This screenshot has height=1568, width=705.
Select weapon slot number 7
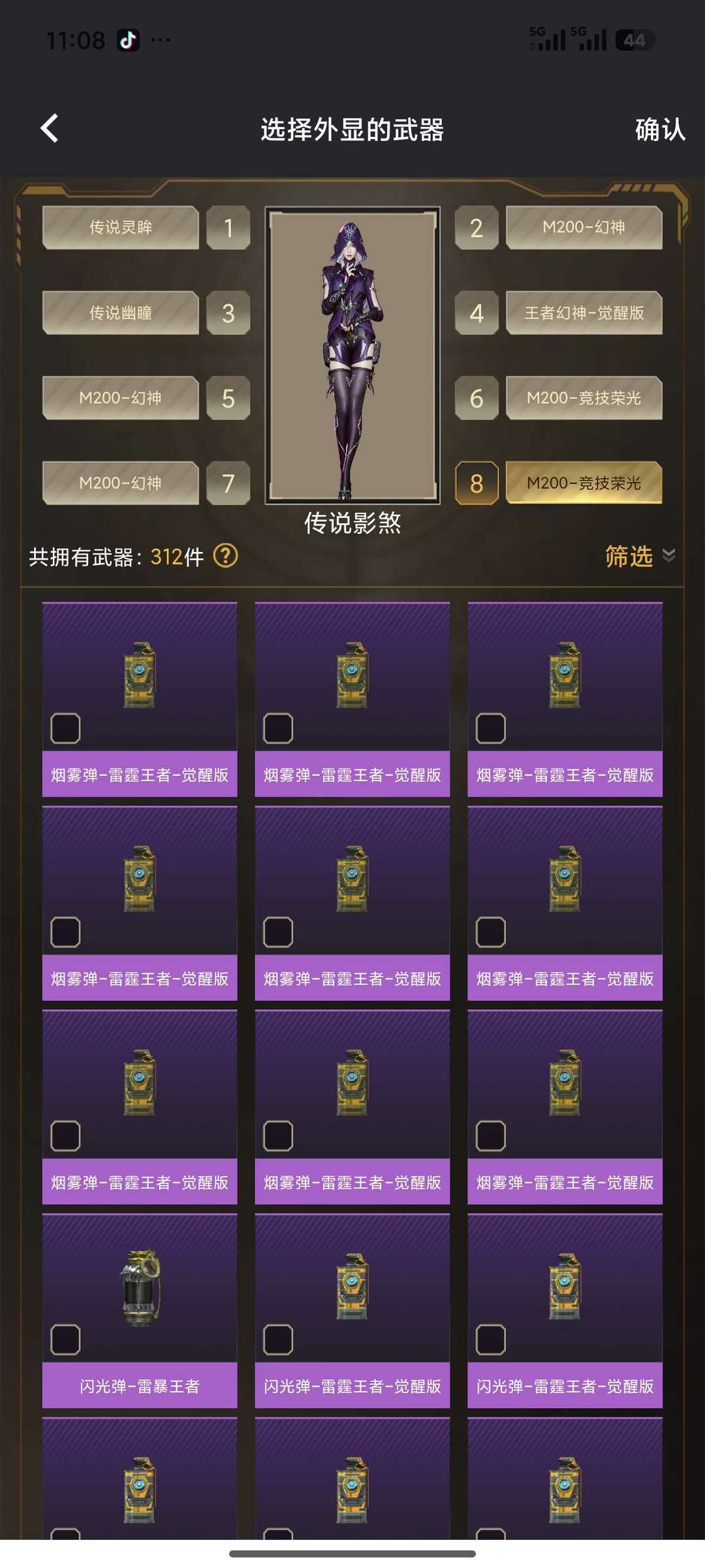click(x=228, y=484)
